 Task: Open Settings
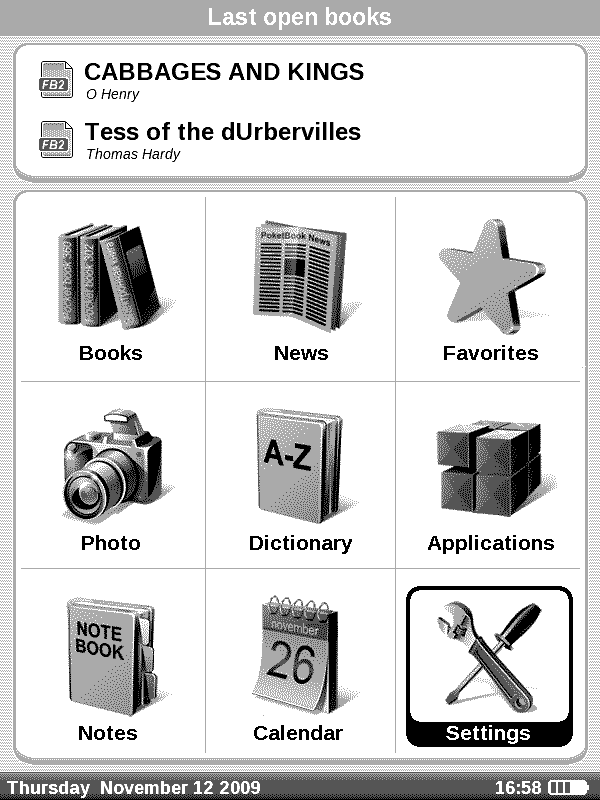tap(488, 666)
